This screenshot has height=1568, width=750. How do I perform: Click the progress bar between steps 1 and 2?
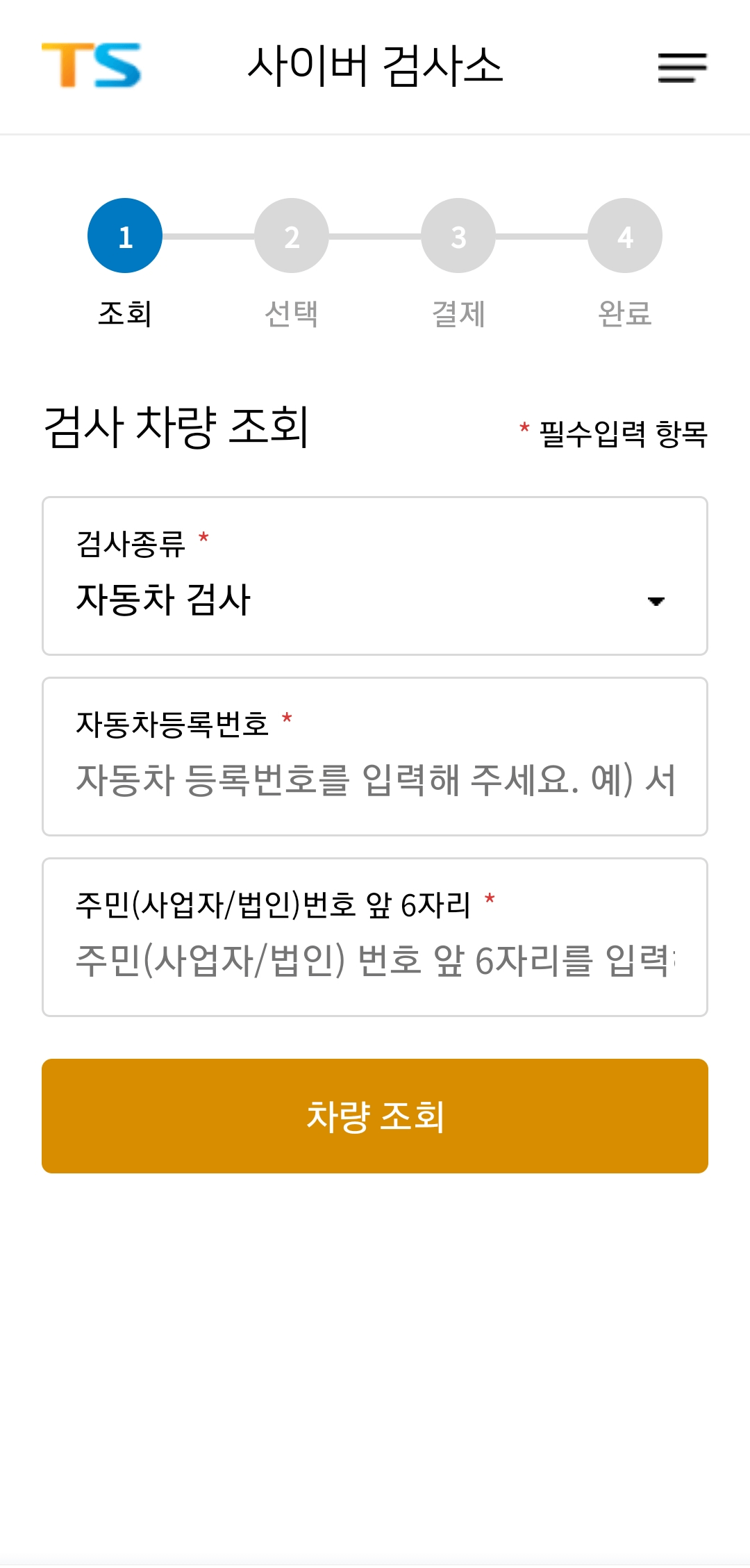click(x=208, y=235)
